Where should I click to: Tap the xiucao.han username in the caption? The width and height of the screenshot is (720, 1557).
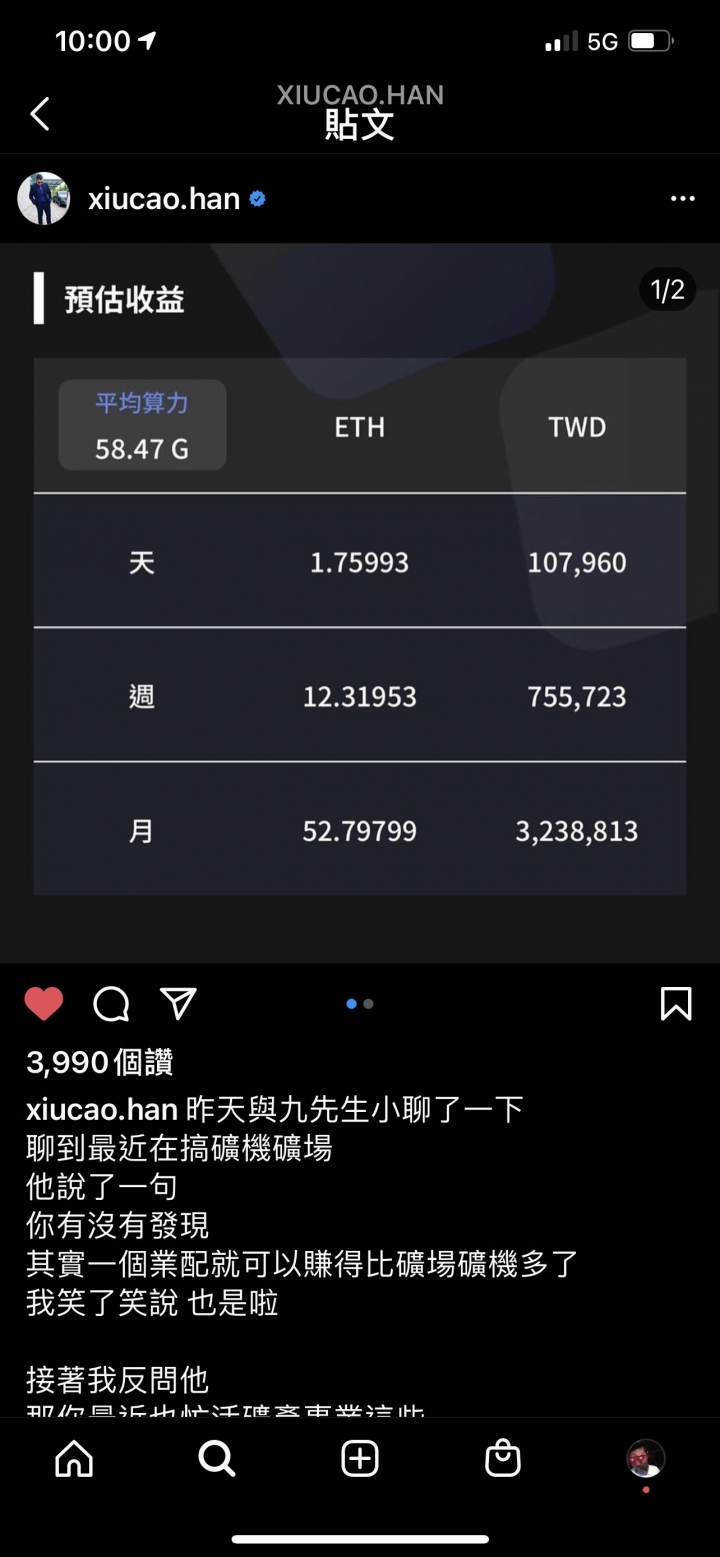[x=102, y=1109]
